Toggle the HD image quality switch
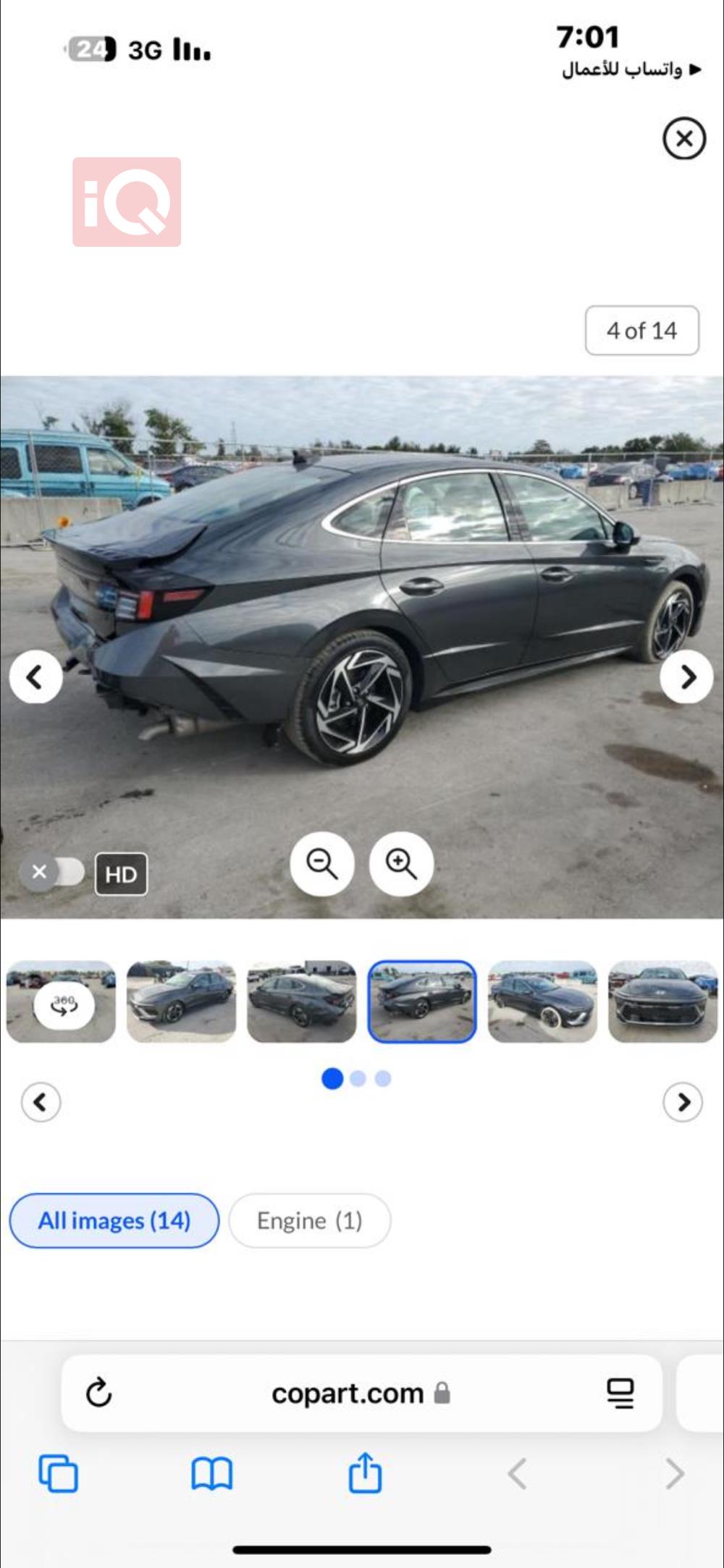The width and height of the screenshot is (724, 1568). 54,872
